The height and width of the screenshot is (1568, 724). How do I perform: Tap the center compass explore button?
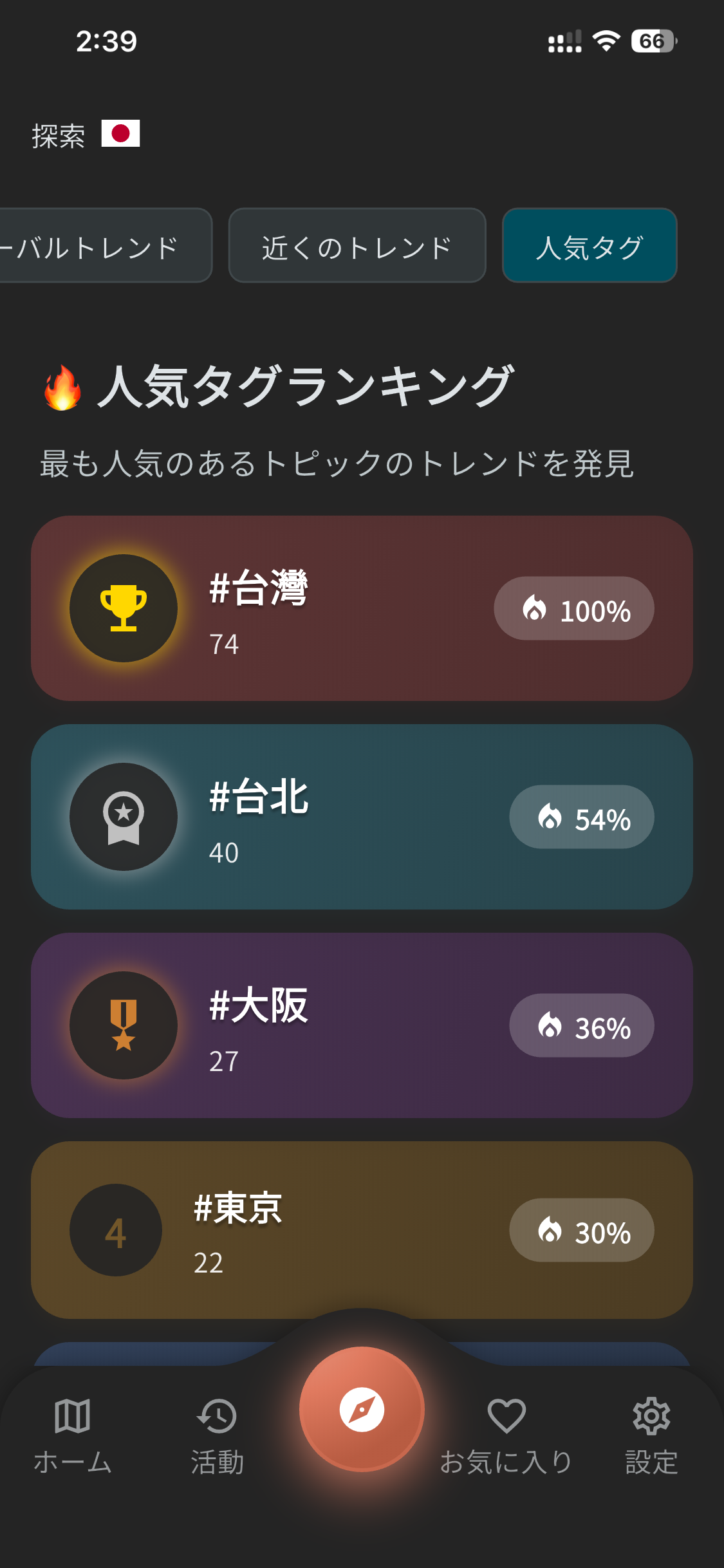coord(362,1409)
